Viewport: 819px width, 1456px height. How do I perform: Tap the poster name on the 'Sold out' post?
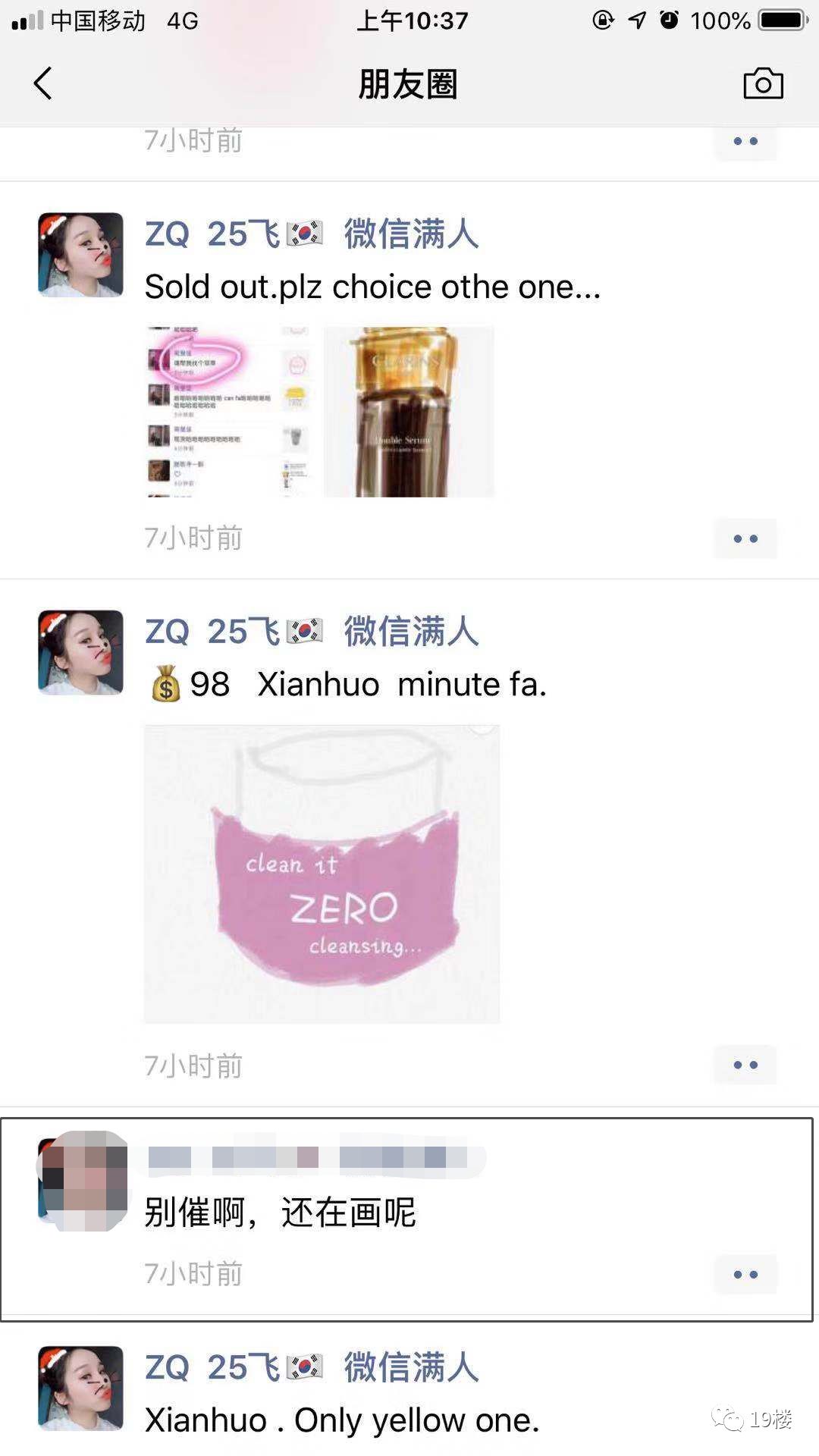tap(311, 234)
